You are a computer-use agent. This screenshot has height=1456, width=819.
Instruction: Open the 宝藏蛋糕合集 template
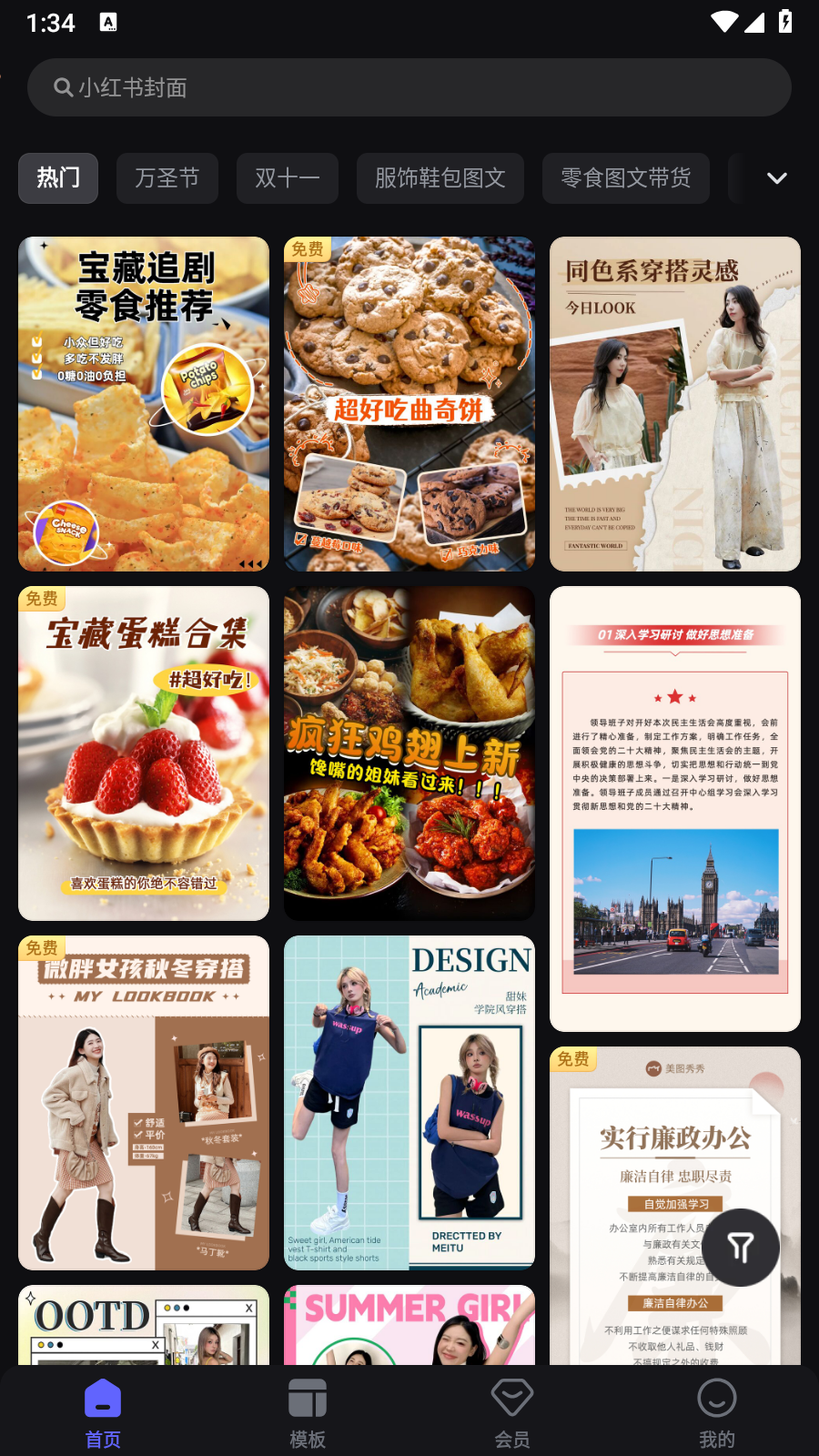(x=144, y=753)
